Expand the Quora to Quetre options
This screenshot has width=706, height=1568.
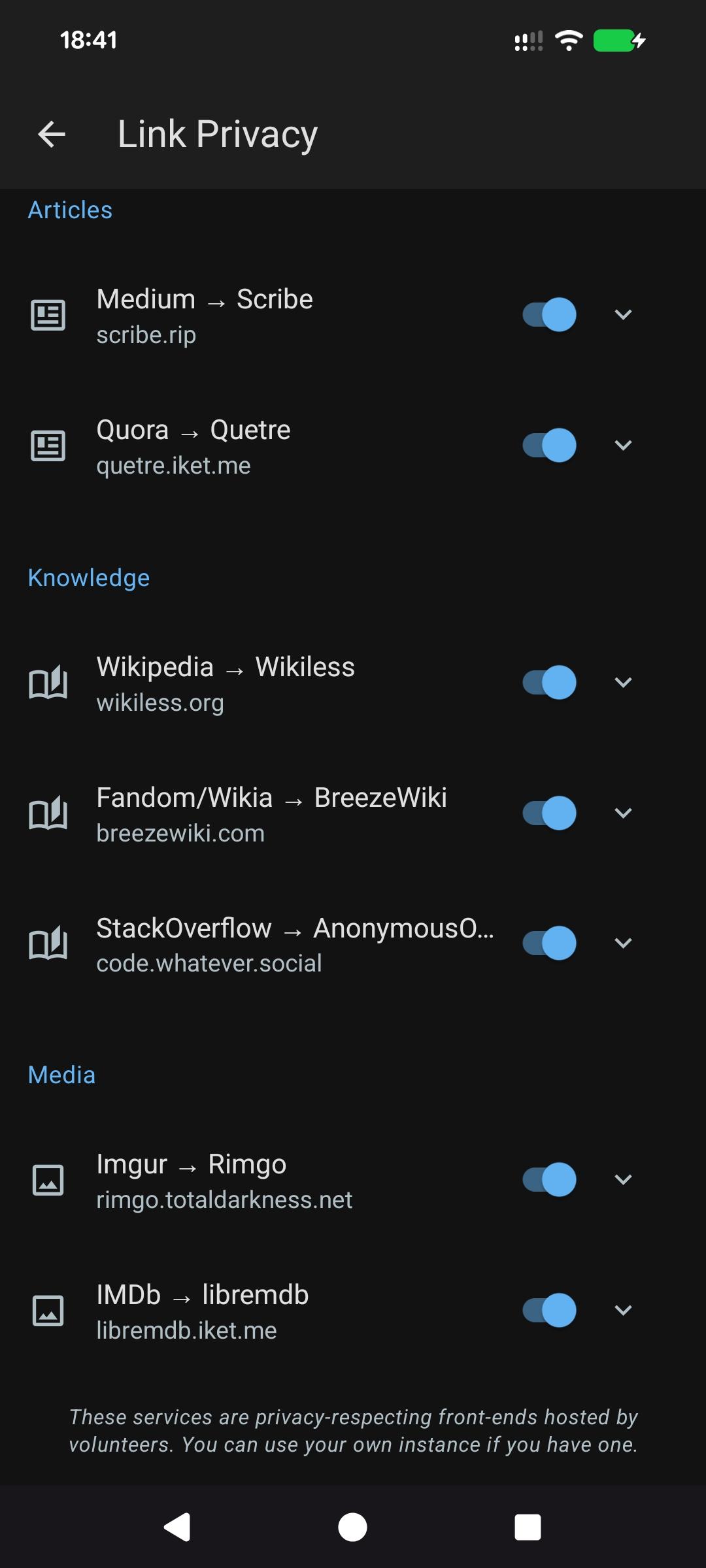pos(623,445)
